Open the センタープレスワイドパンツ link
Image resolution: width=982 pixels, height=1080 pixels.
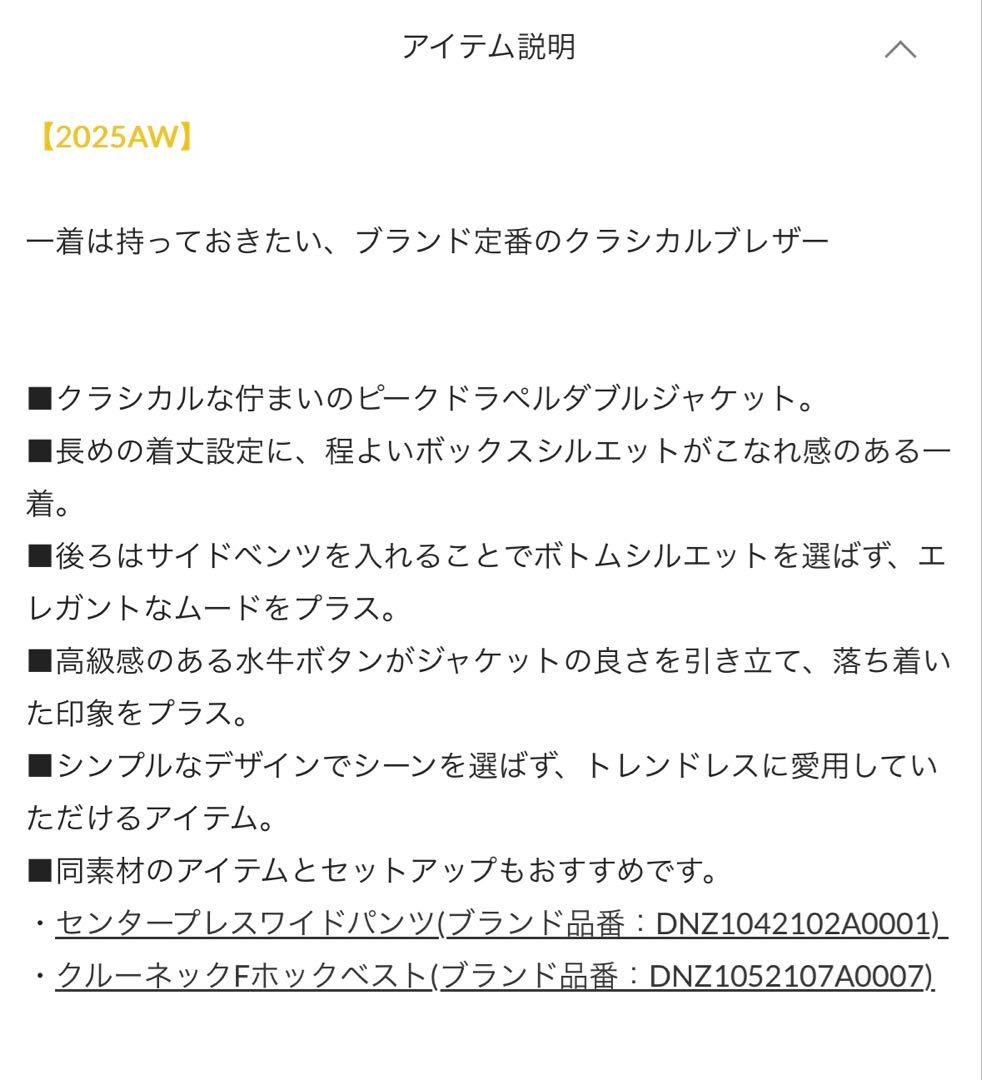500,923
